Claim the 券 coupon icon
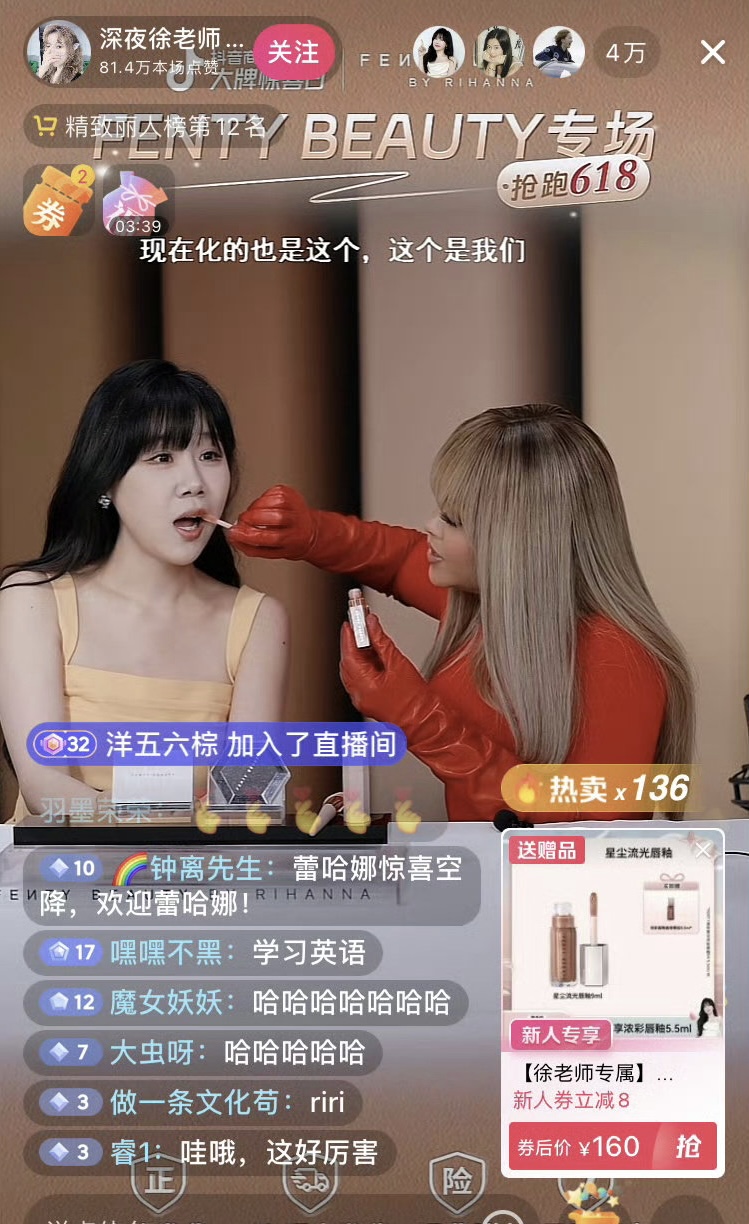 click(x=58, y=199)
